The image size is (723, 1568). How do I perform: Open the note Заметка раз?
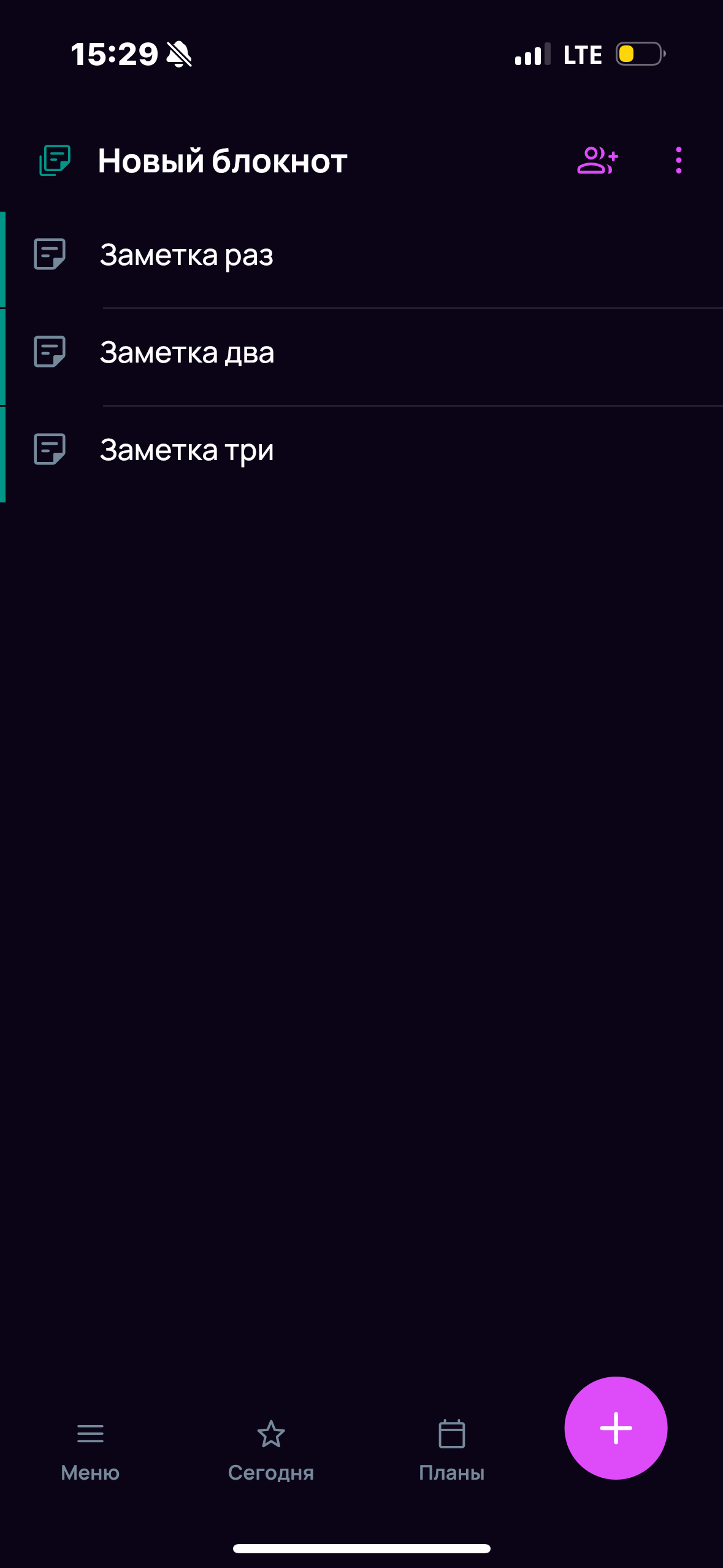tap(362, 259)
